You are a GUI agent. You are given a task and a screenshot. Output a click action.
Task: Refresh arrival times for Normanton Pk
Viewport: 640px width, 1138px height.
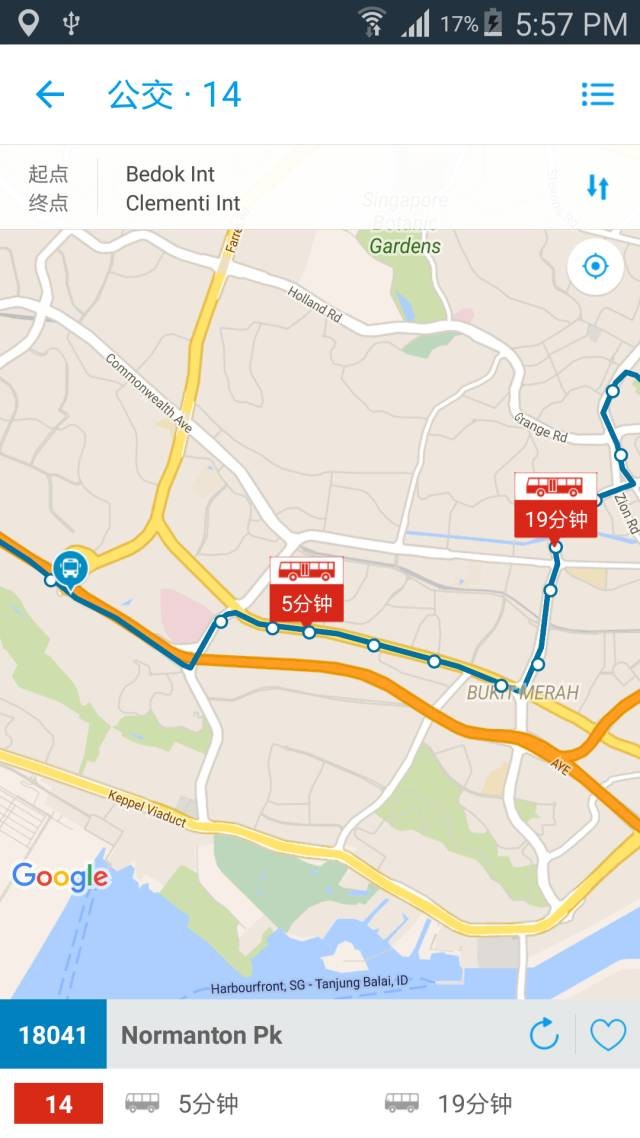[544, 1034]
